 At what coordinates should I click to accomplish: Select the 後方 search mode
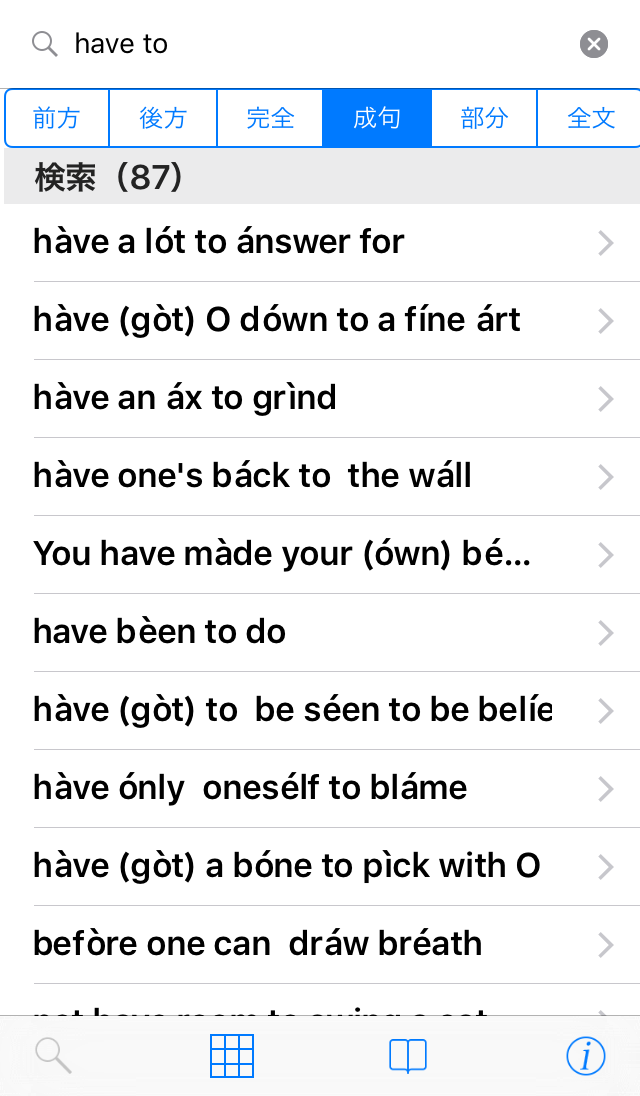(x=163, y=118)
